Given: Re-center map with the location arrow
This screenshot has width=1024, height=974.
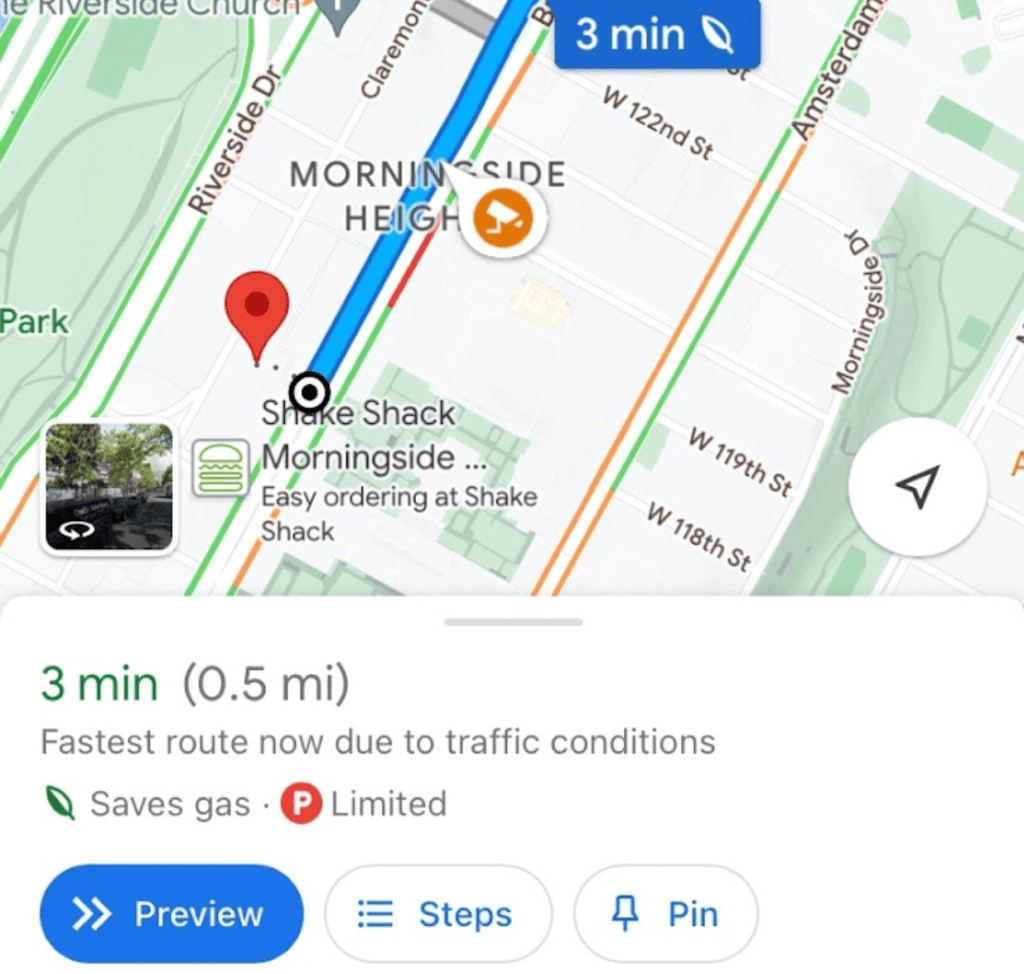Looking at the screenshot, I should pyautogui.click(x=917, y=486).
